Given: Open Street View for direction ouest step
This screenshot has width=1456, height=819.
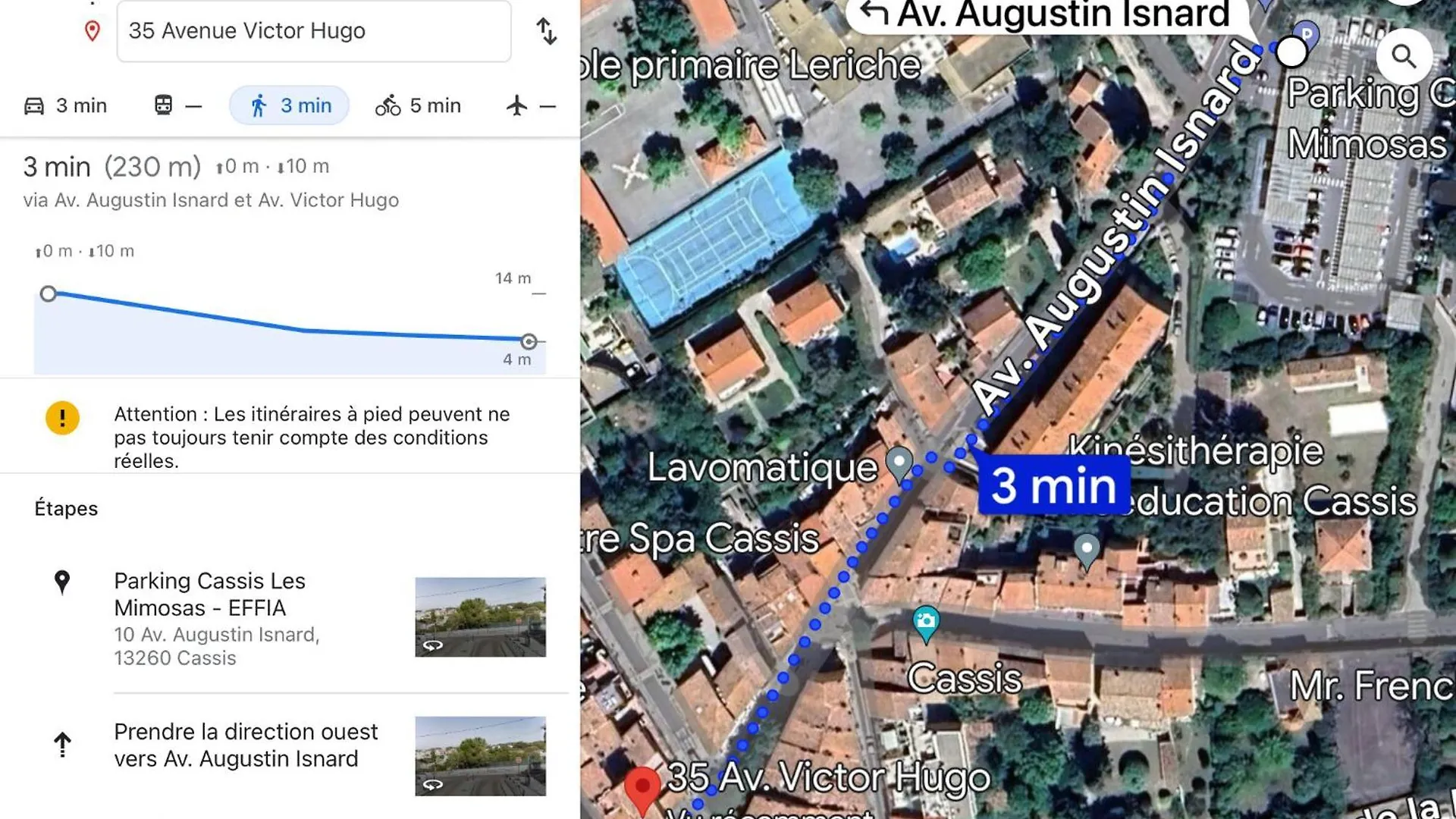Looking at the screenshot, I should tap(480, 755).
